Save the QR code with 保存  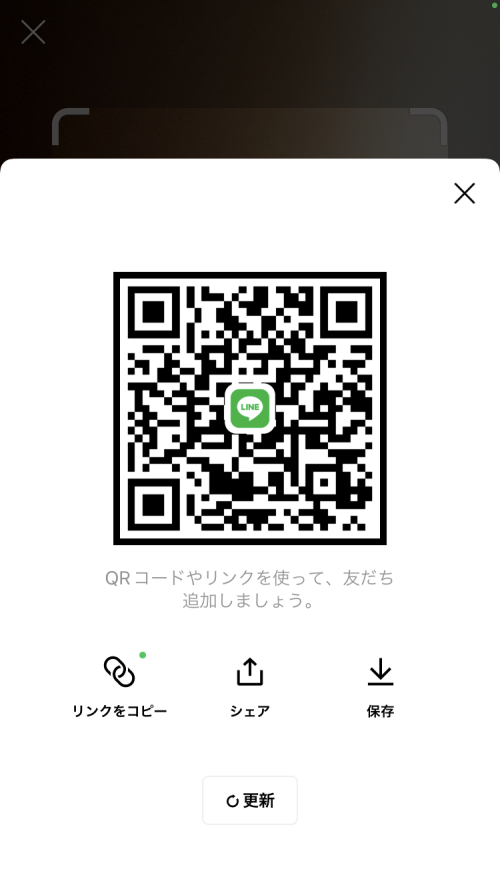(380, 687)
